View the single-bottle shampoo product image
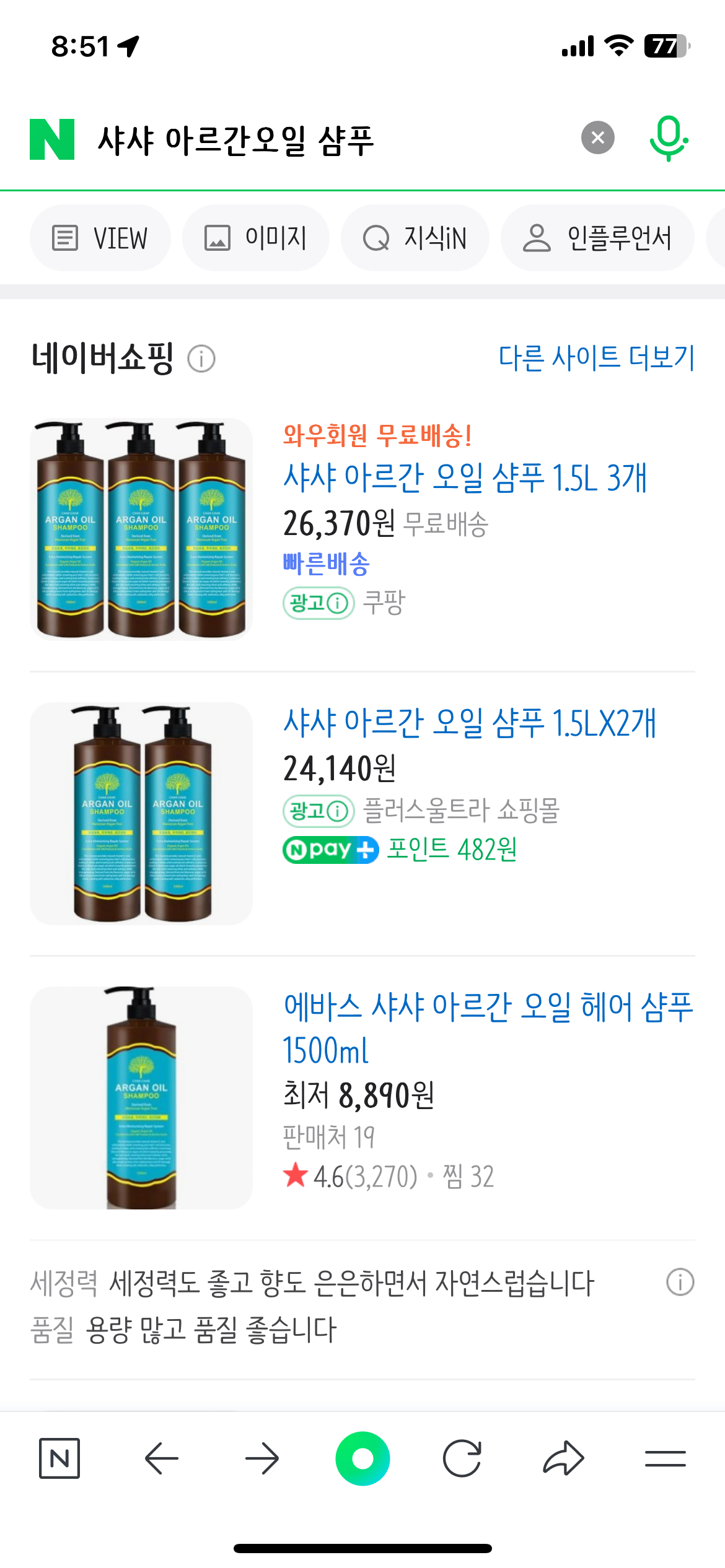This screenshot has height=1568, width=725. tap(141, 1097)
